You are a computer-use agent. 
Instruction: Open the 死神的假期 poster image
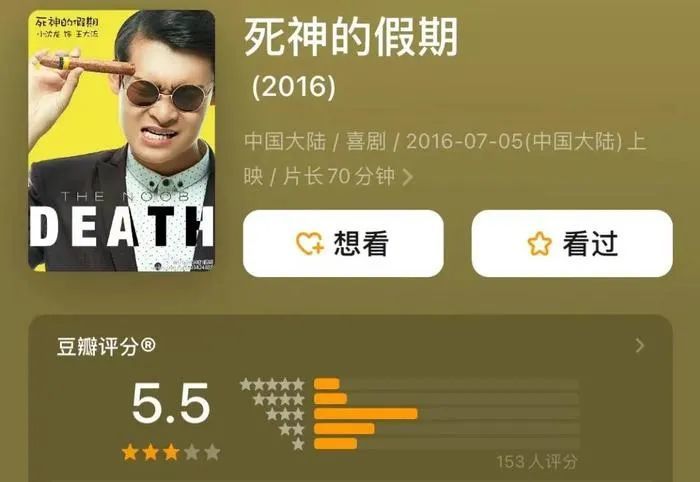coord(121,140)
